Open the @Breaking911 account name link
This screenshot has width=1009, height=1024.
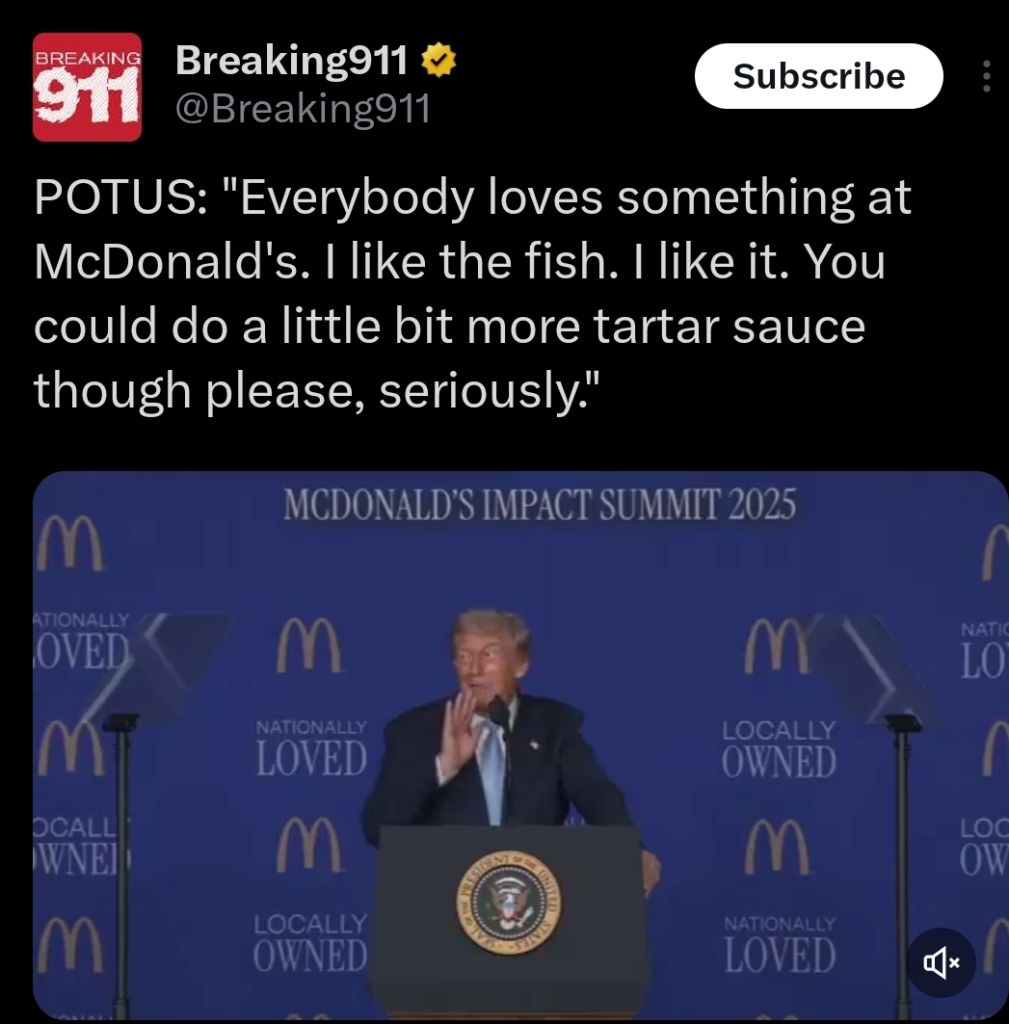(x=303, y=108)
